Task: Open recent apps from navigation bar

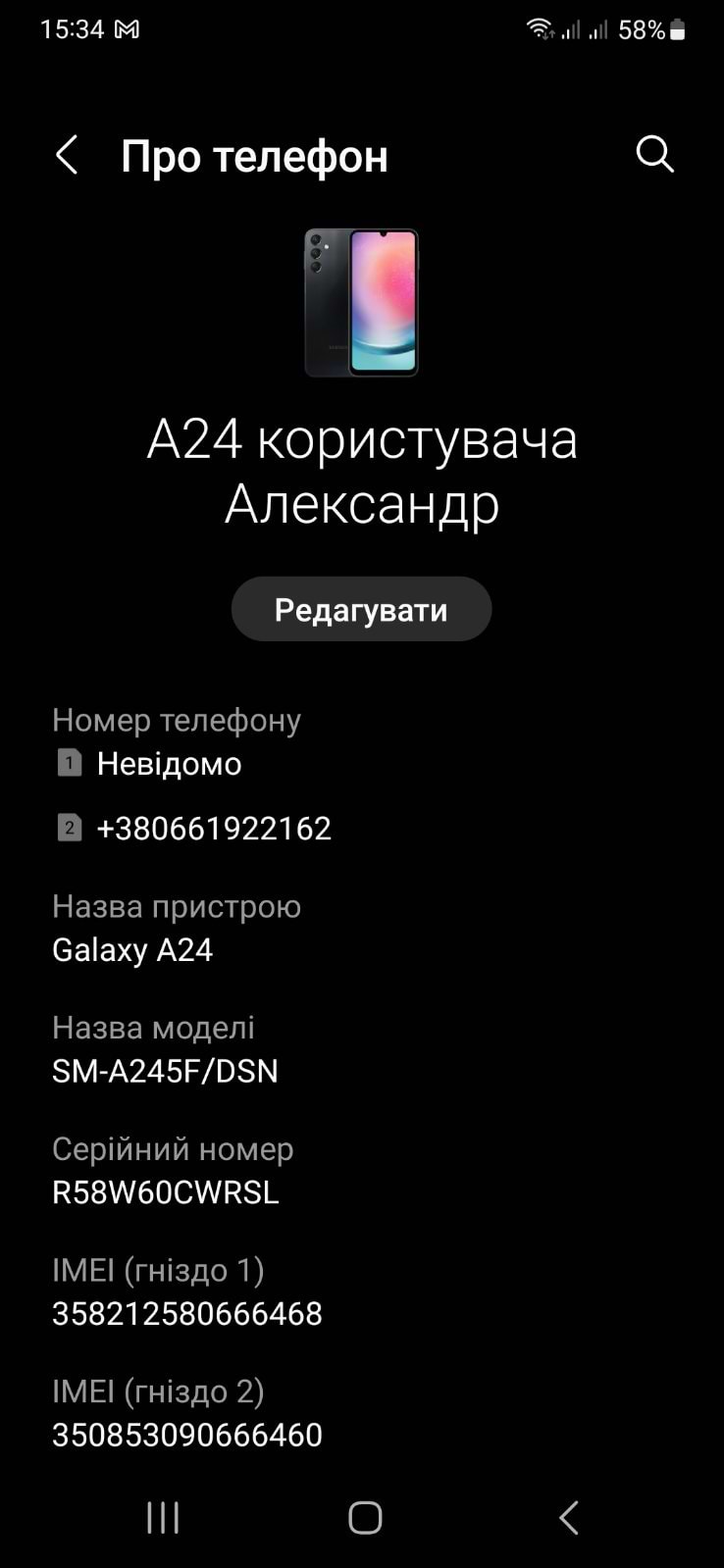Action: click(163, 1517)
